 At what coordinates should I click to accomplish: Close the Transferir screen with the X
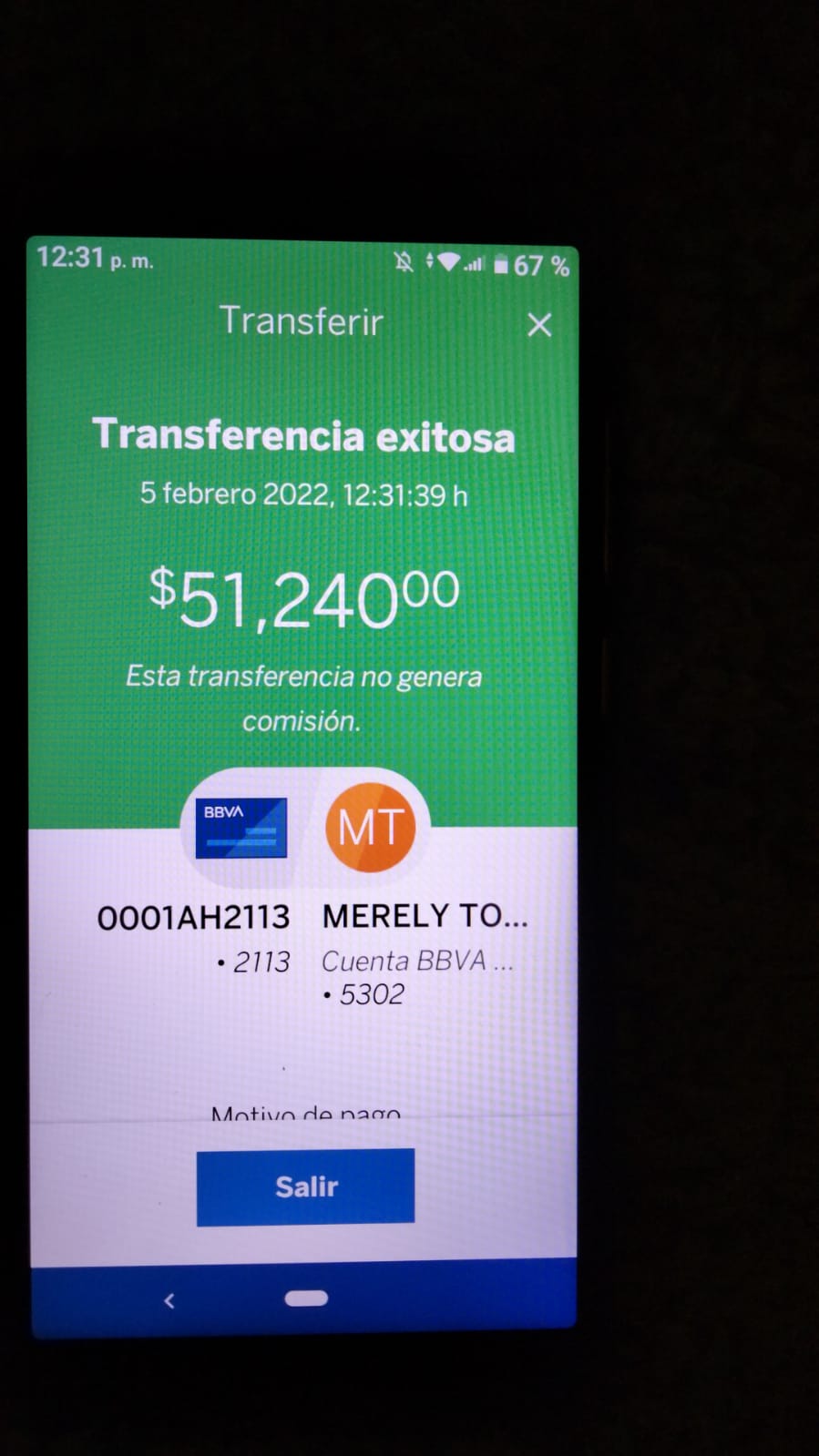click(539, 324)
